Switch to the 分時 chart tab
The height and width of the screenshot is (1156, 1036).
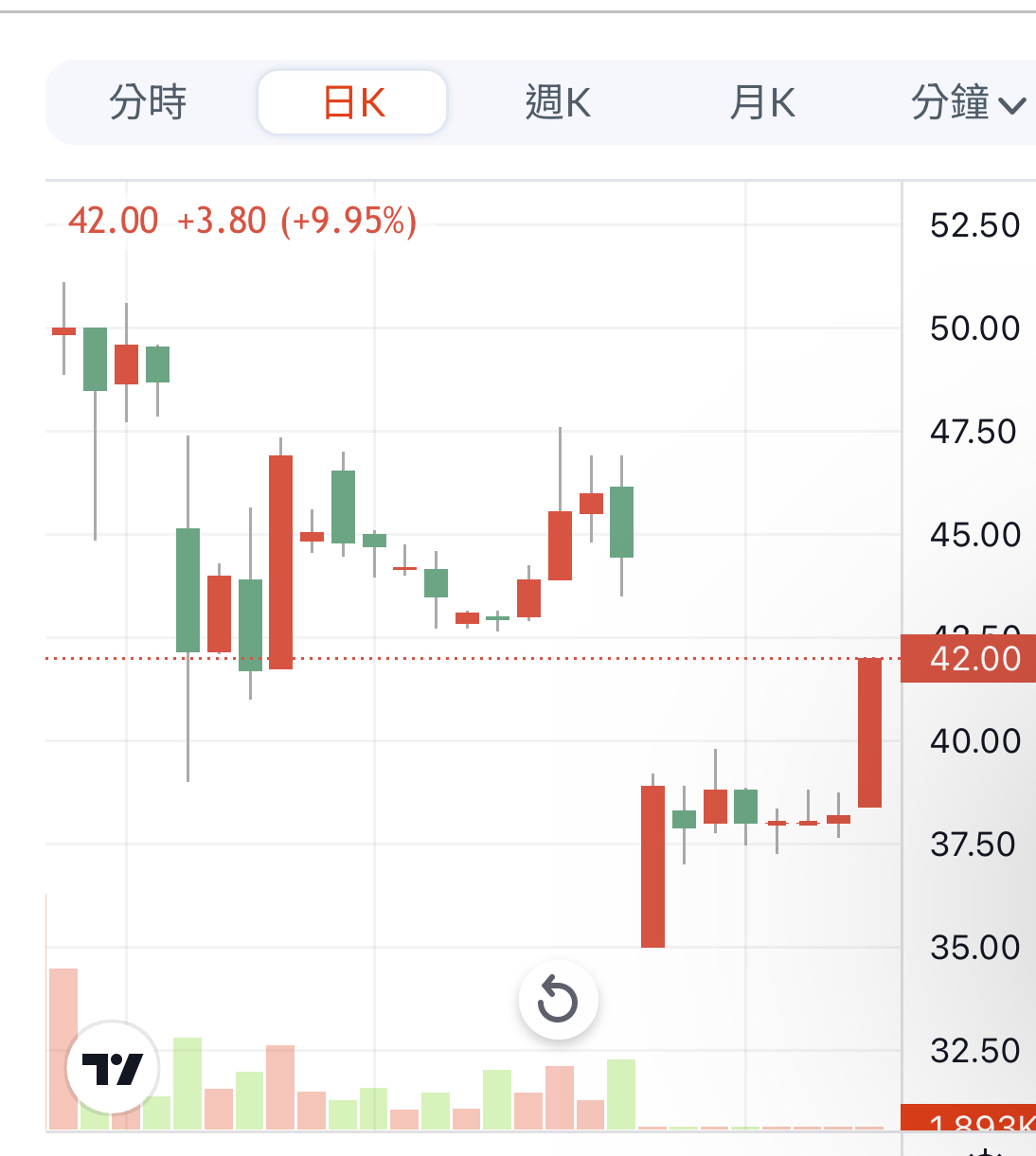tap(148, 102)
